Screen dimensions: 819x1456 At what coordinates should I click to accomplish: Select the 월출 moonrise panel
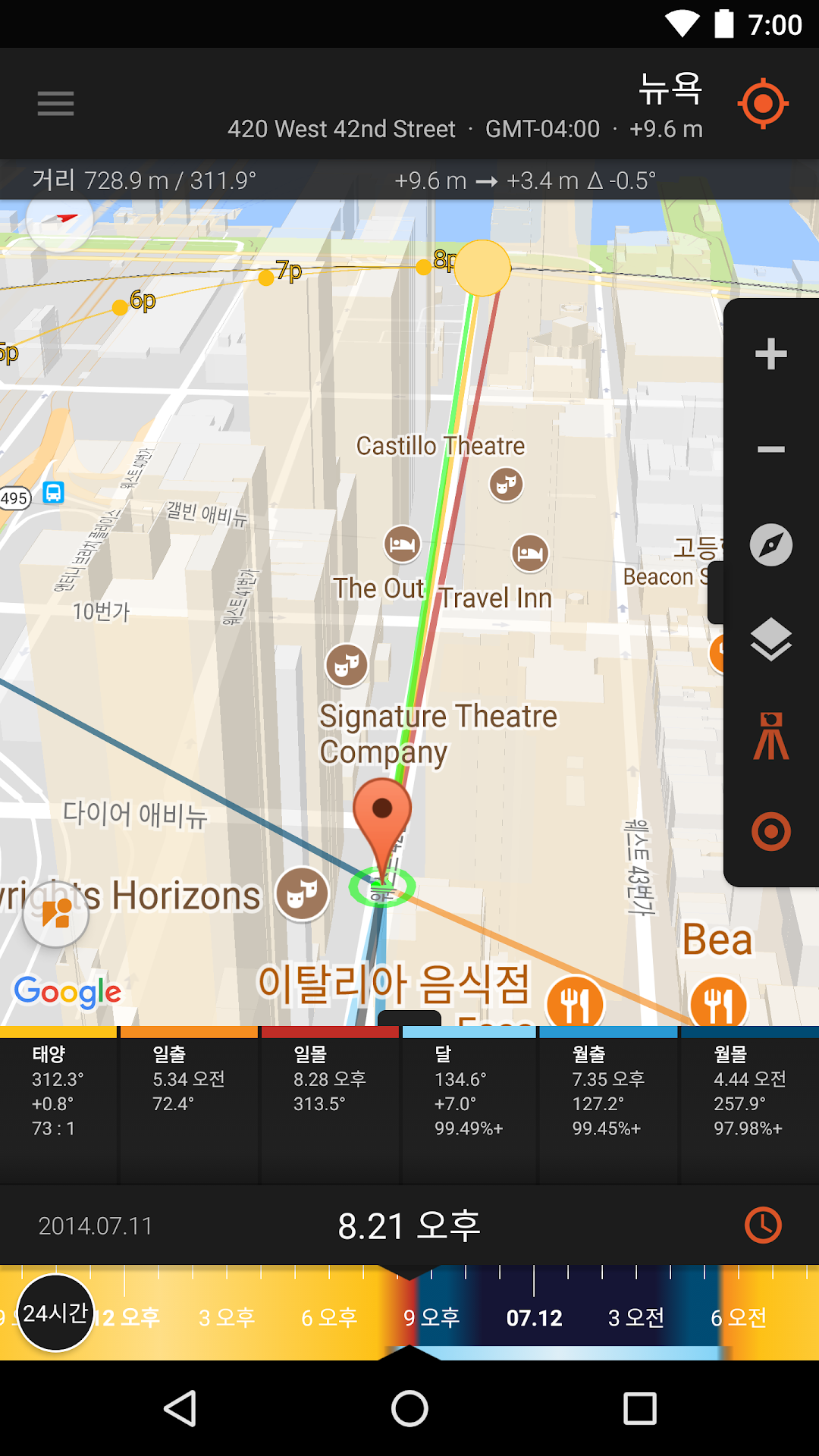608,1105
